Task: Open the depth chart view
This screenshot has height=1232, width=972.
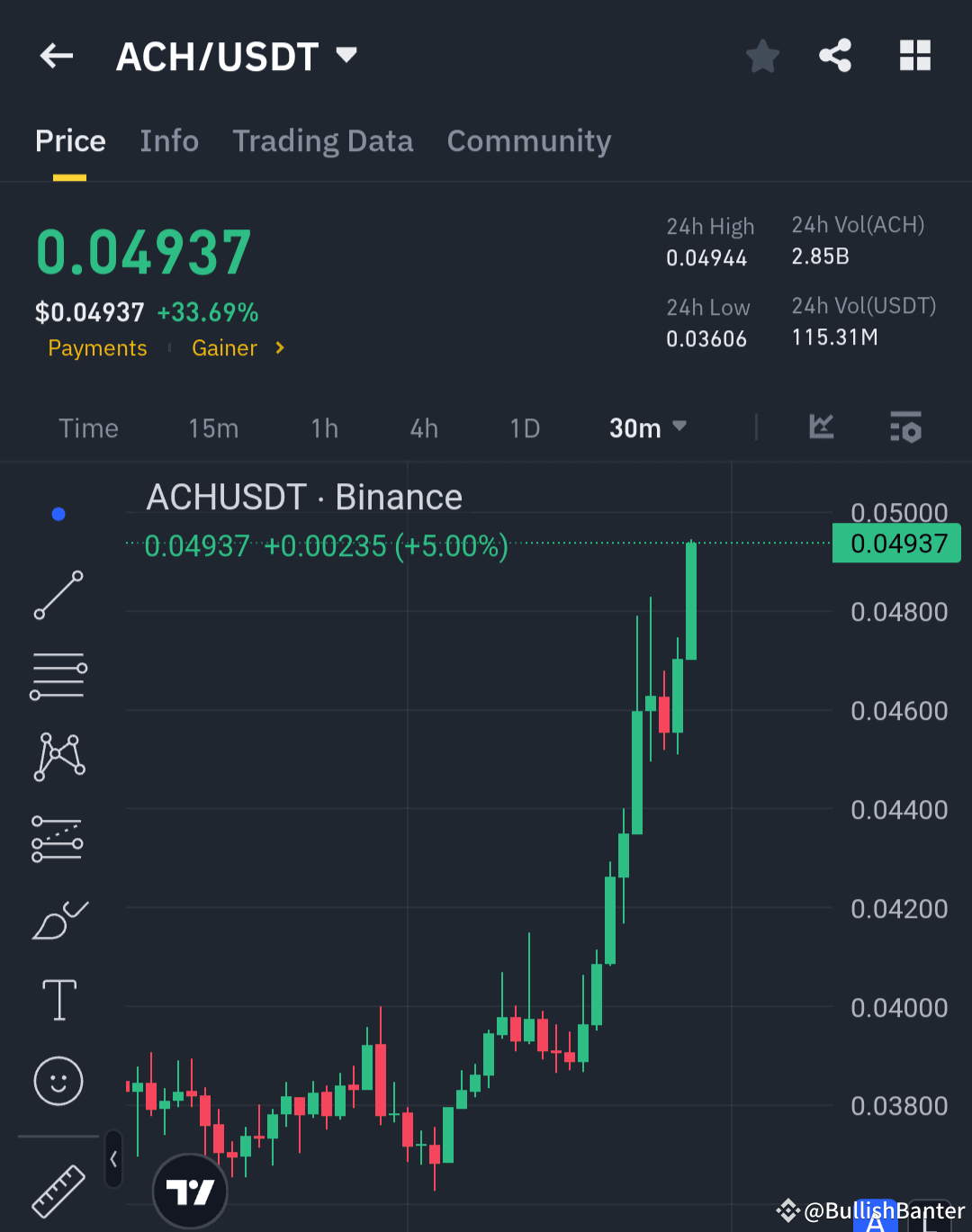Action: click(820, 428)
